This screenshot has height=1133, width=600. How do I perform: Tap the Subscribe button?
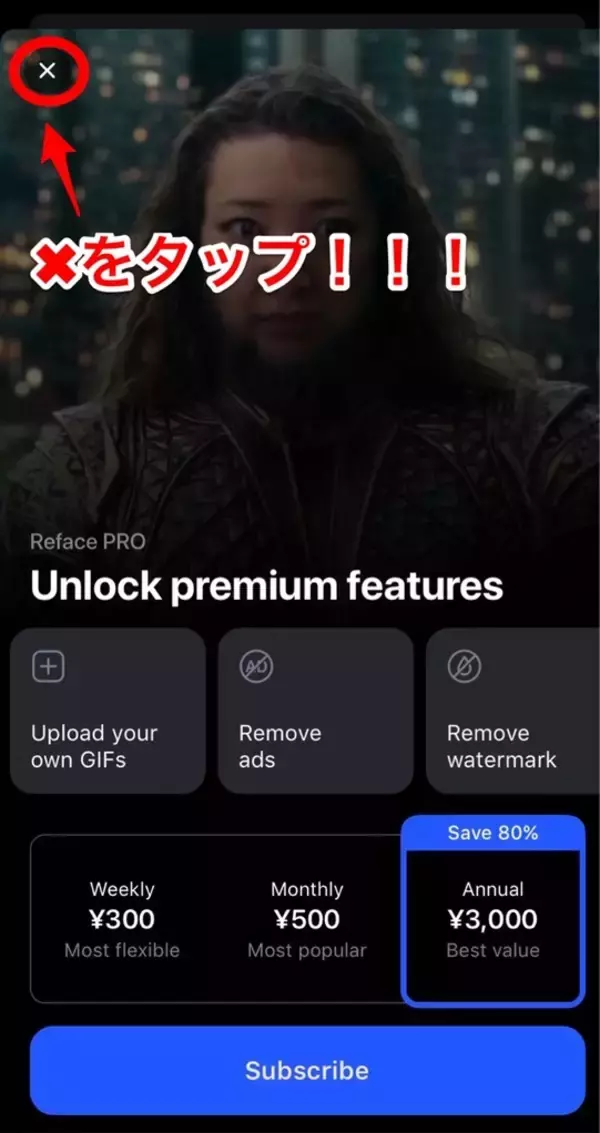(307, 1071)
